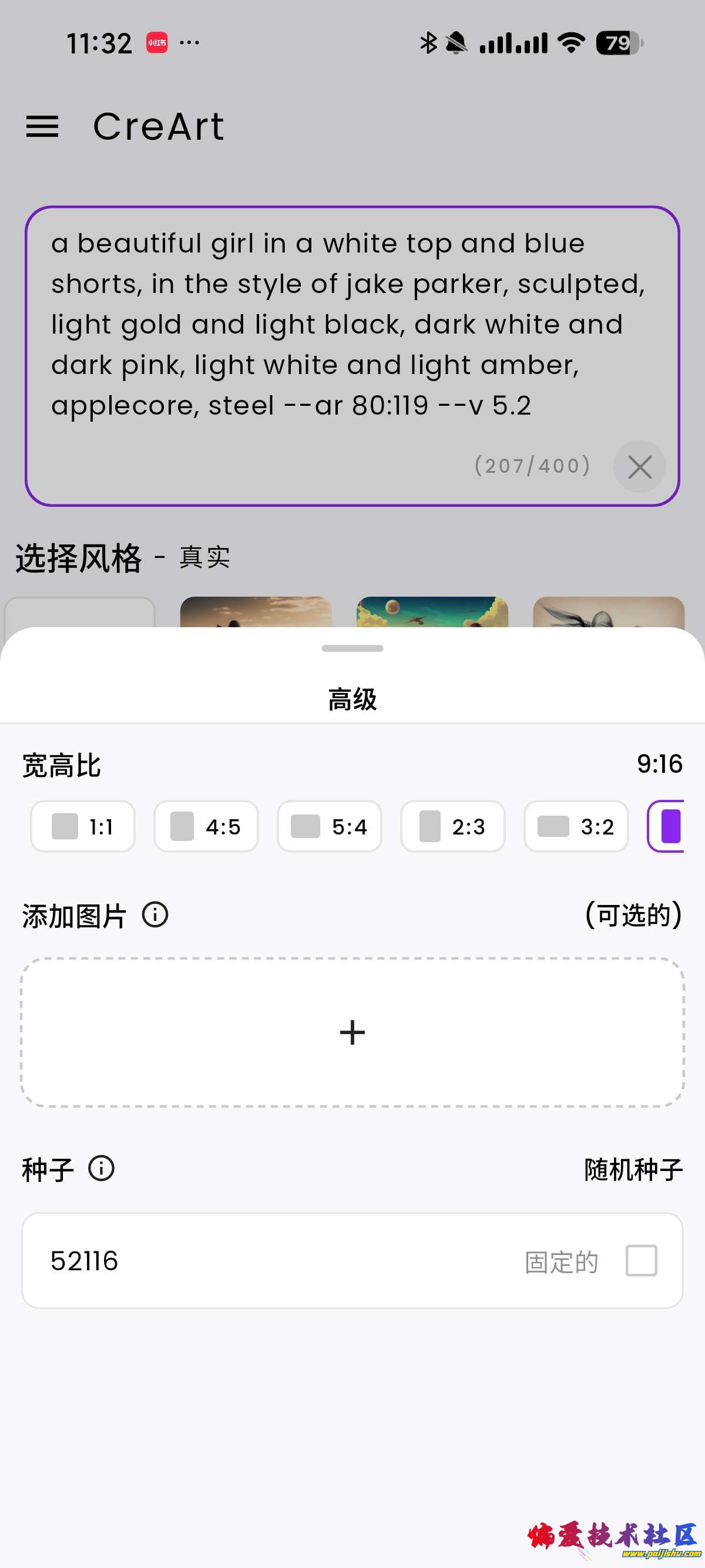Clear the prompt text
The height and width of the screenshot is (1568, 705).
coord(639,467)
